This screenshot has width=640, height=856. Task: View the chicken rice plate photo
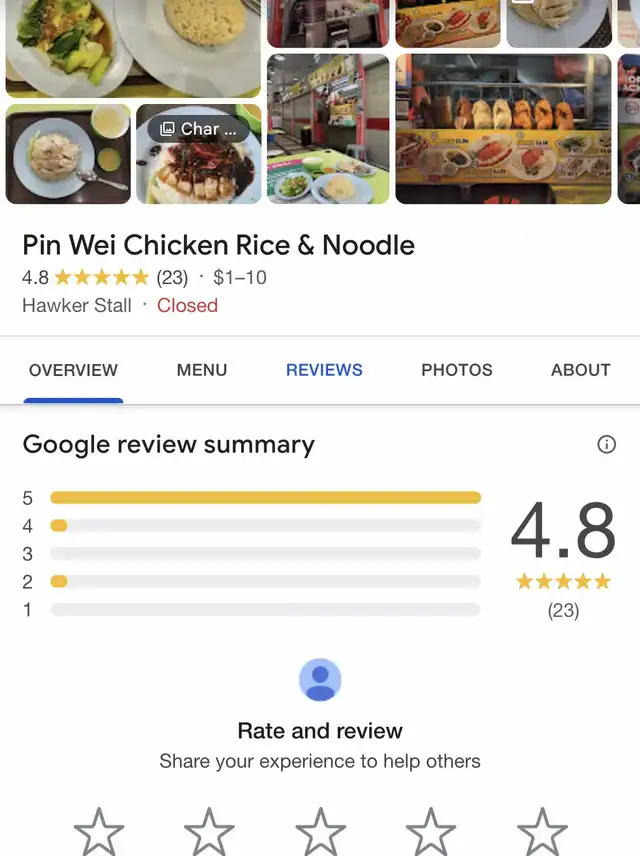pyautogui.click(x=68, y=153)
